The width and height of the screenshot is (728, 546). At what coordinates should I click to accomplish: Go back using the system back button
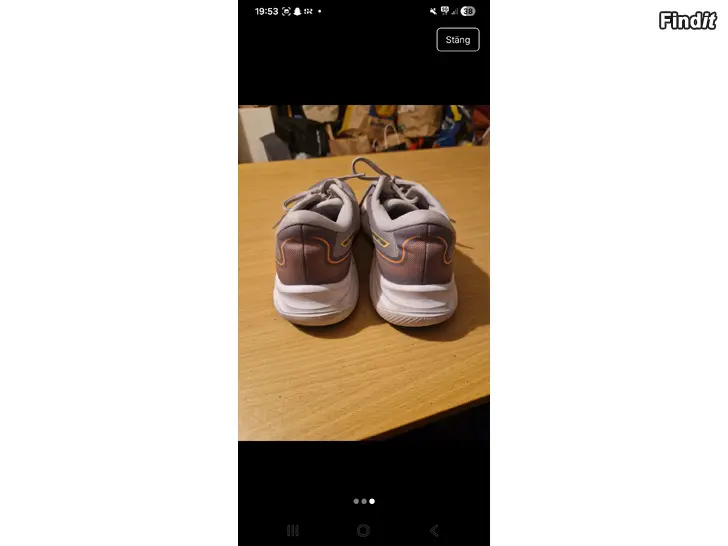[x=434, y=530]
